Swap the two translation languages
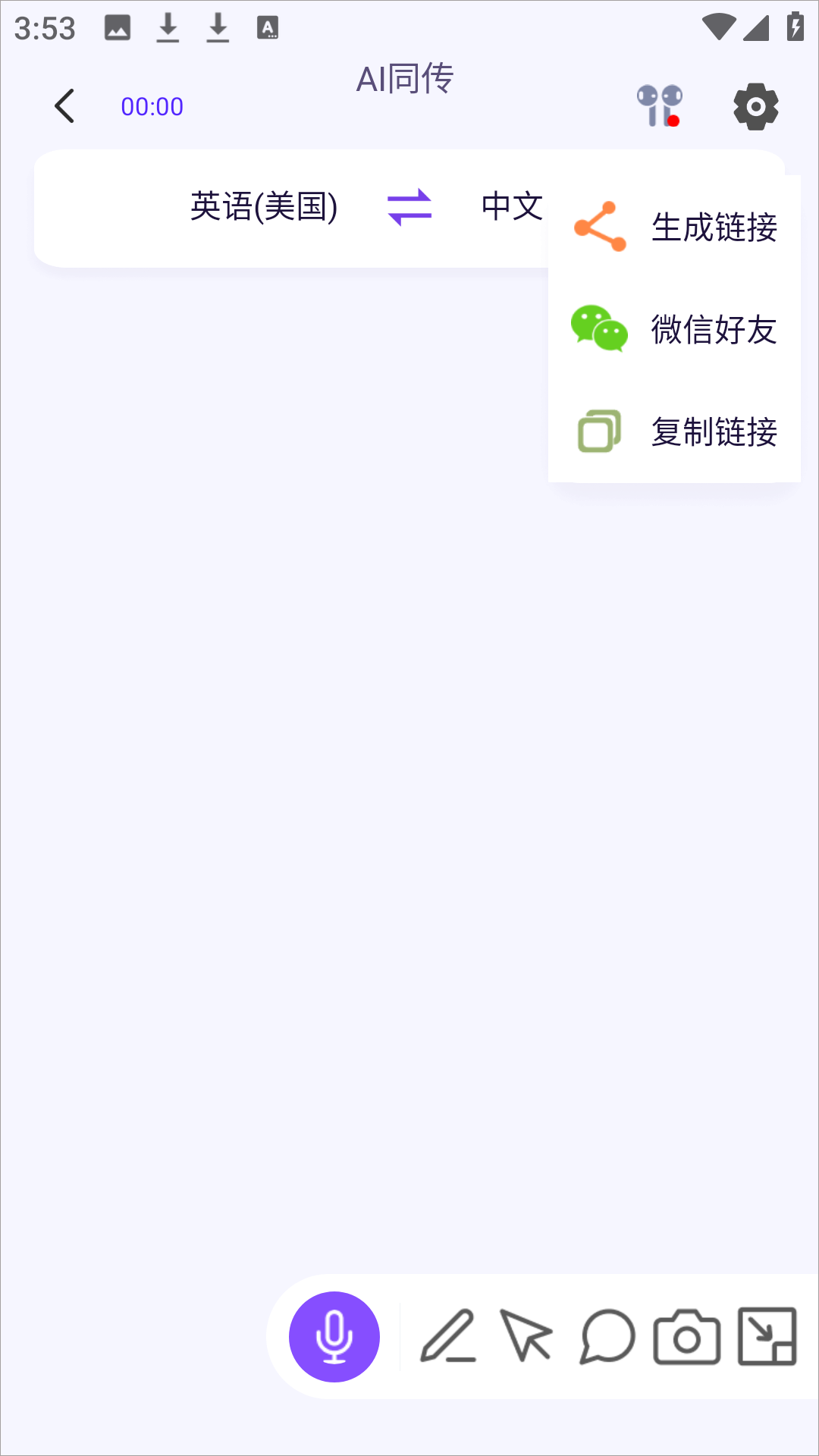 409,207
